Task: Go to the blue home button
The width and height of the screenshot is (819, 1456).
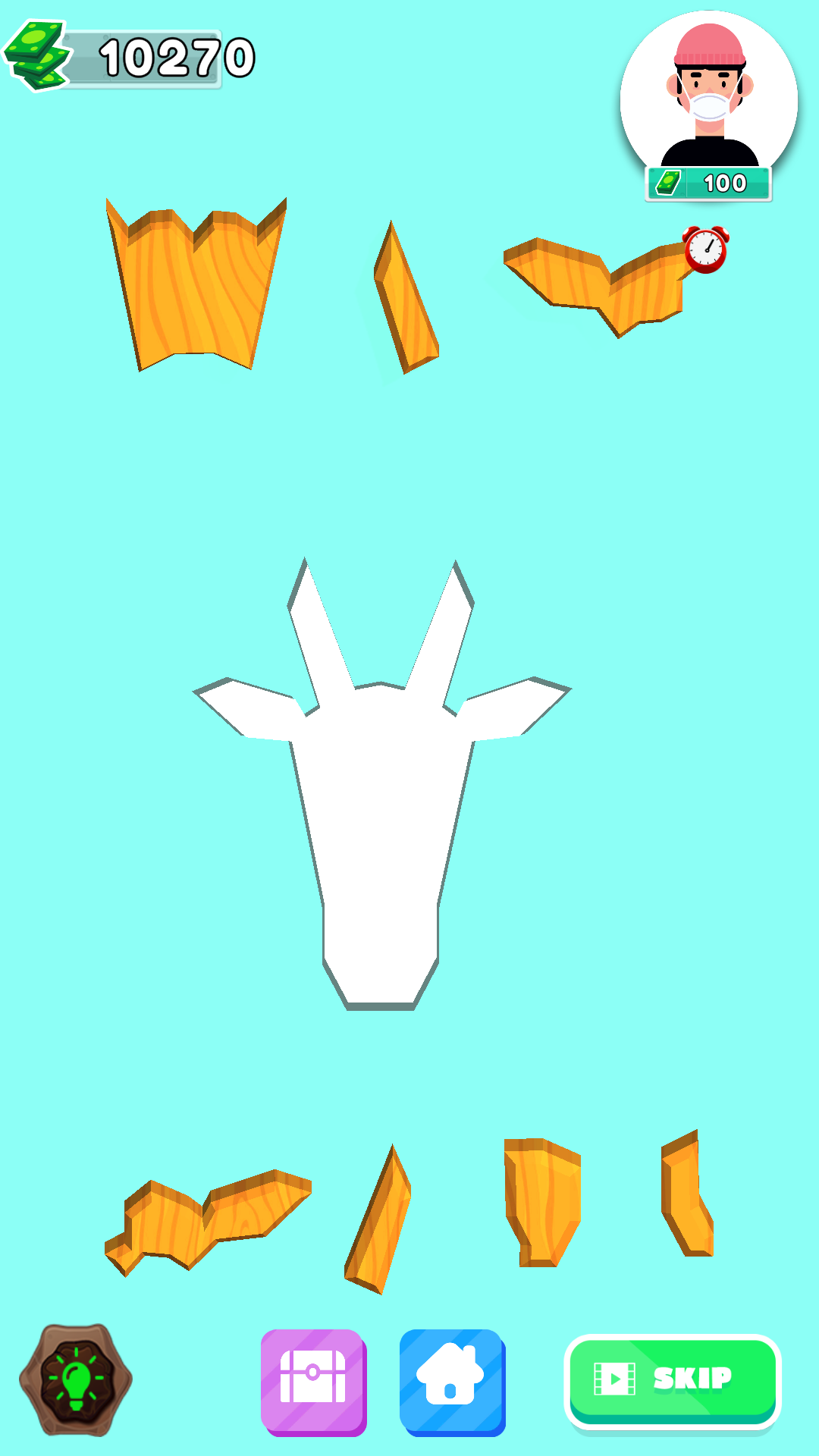Action: coord(452,1382)
